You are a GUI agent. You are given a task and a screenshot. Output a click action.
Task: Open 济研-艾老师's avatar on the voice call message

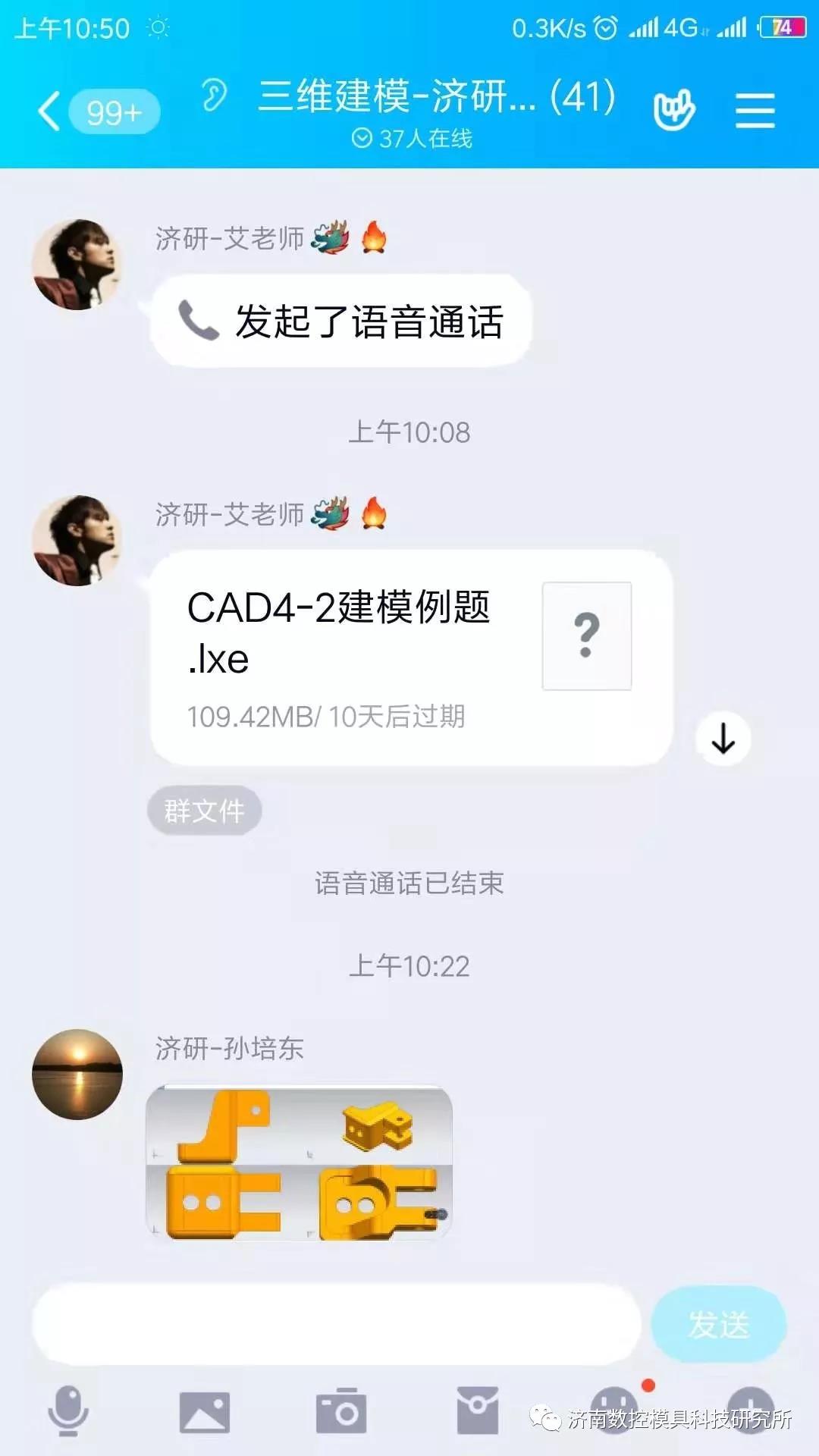[x=77, y=265]
